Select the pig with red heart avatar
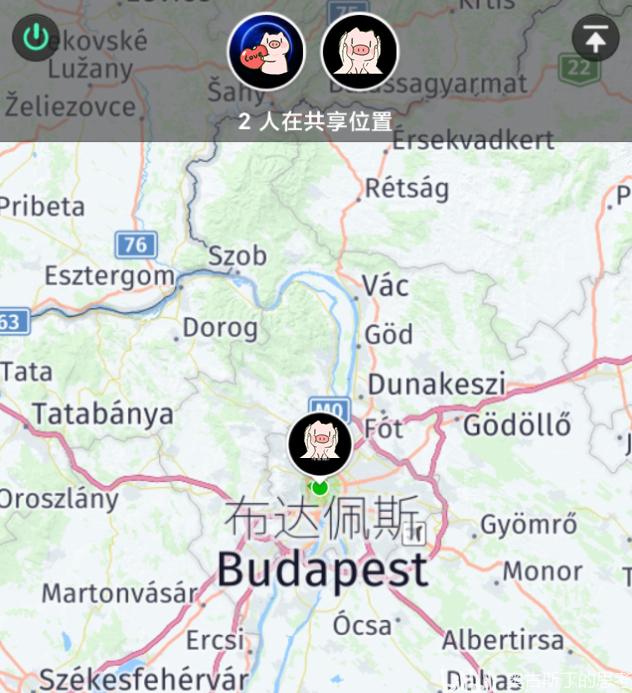Viewport: 632px width, 693px height. [x=266, y=51]
